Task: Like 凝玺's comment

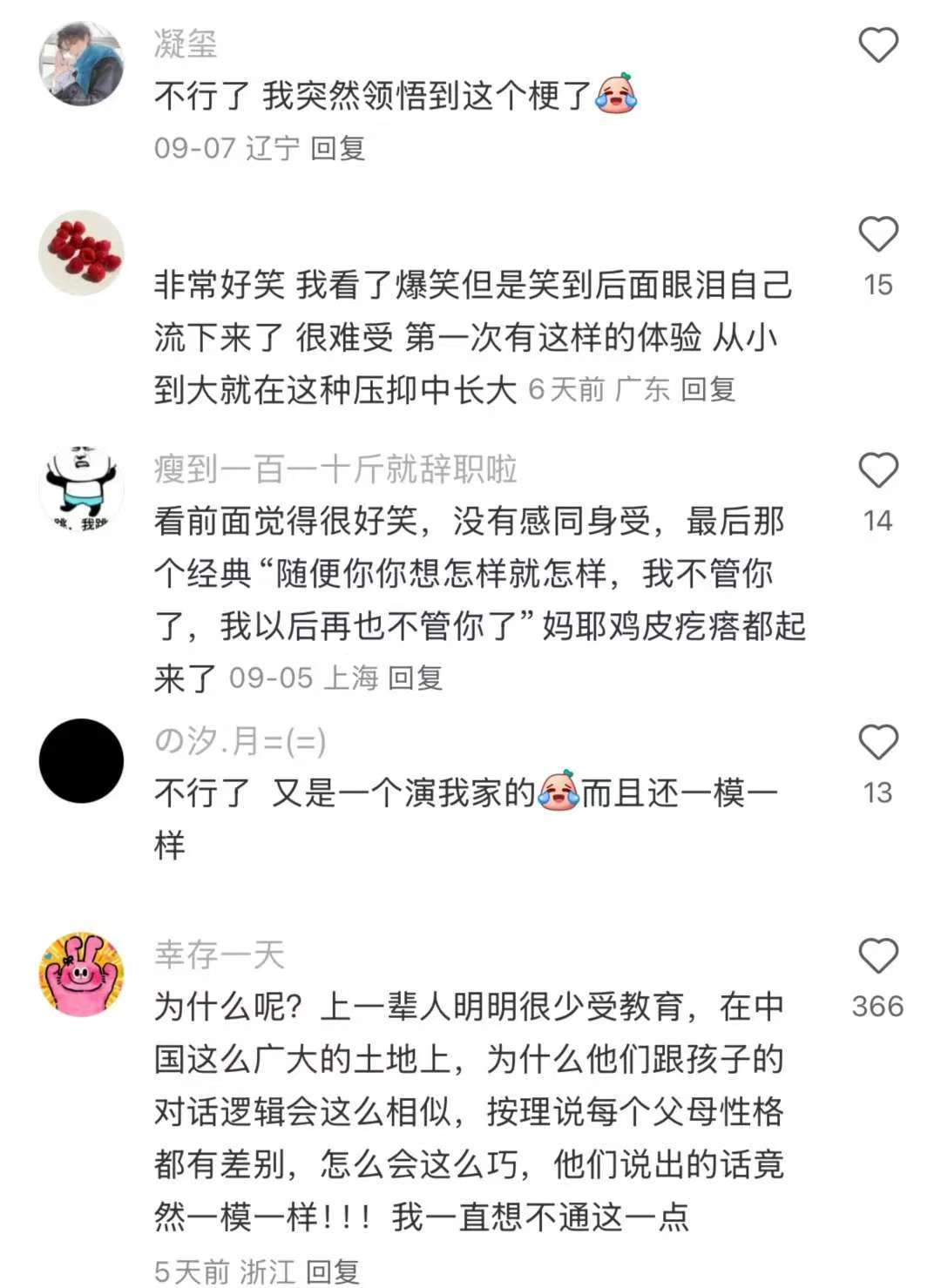Action: click(x=878, y=45)
